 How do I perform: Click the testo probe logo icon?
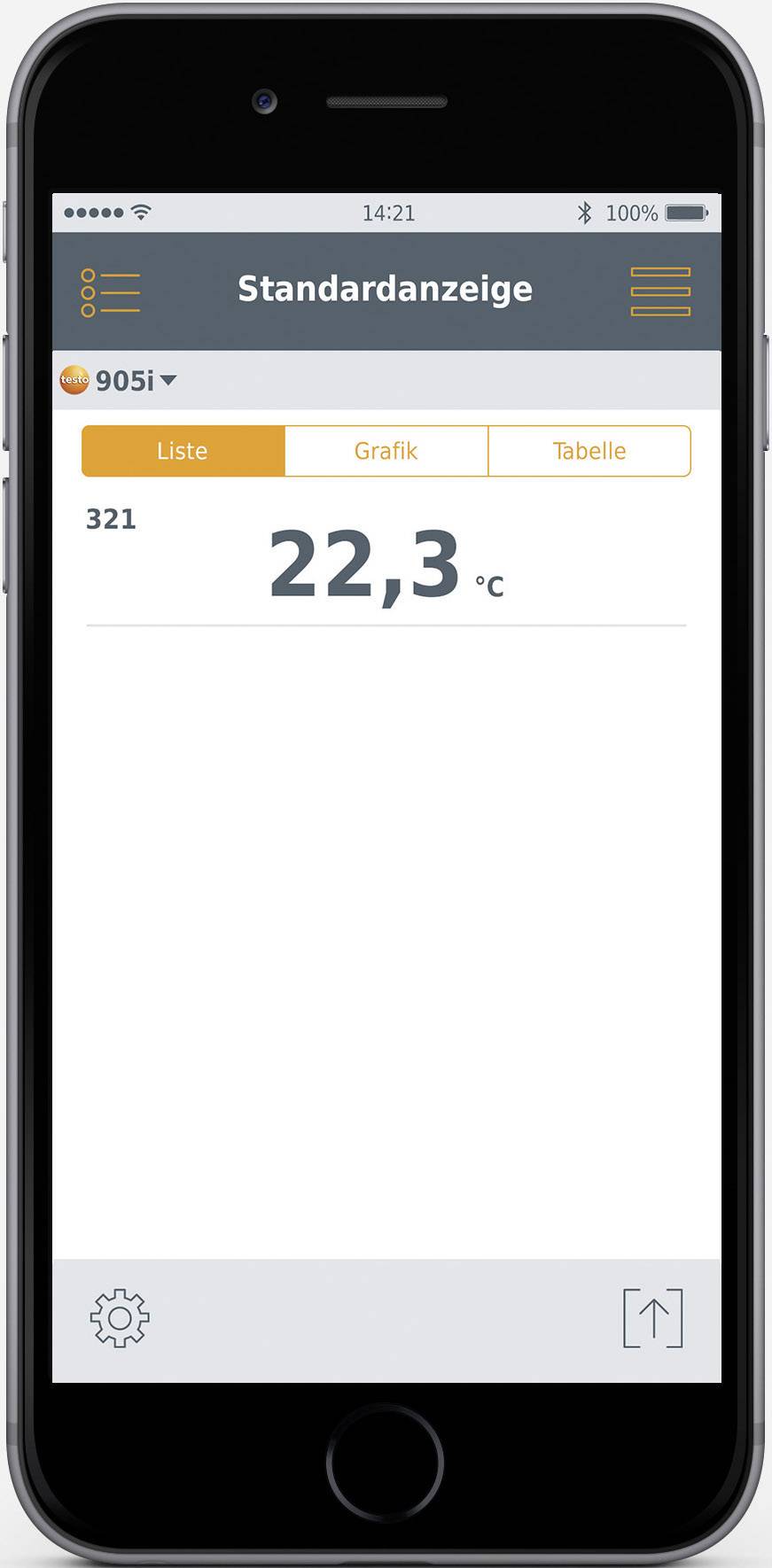tap(75, 380)
